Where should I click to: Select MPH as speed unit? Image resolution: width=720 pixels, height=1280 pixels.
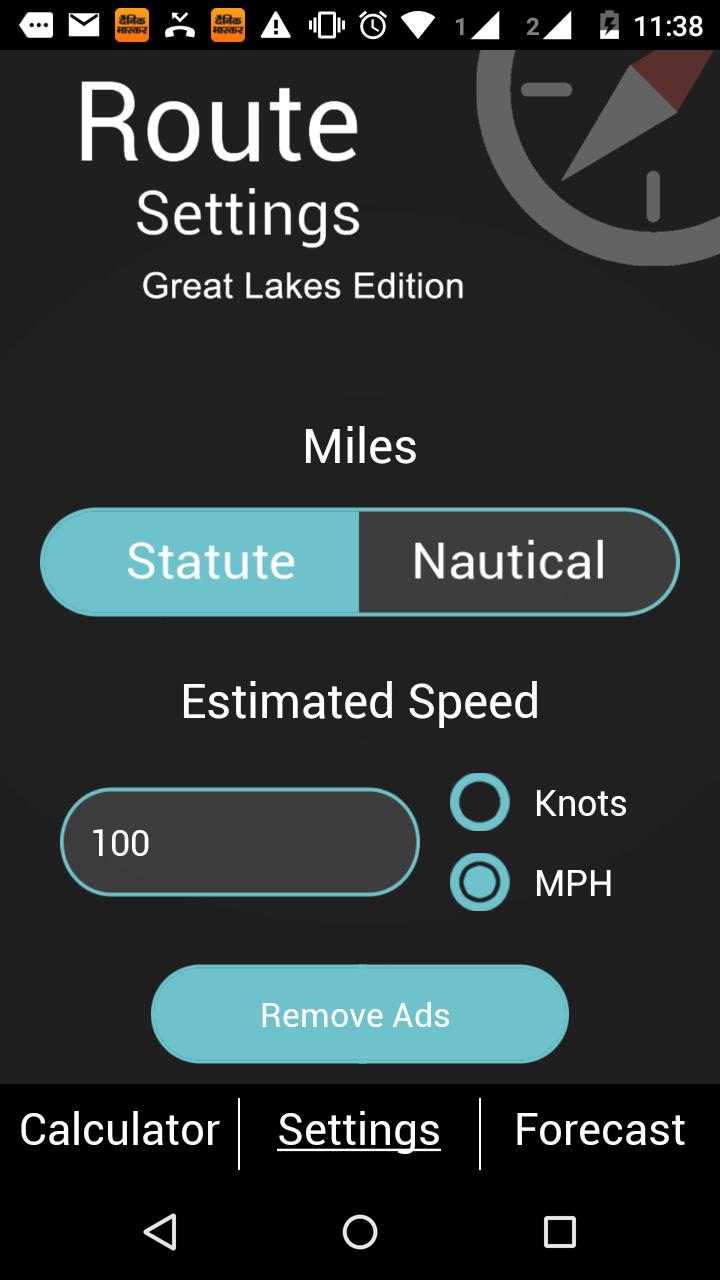click(x=480, y=882)
